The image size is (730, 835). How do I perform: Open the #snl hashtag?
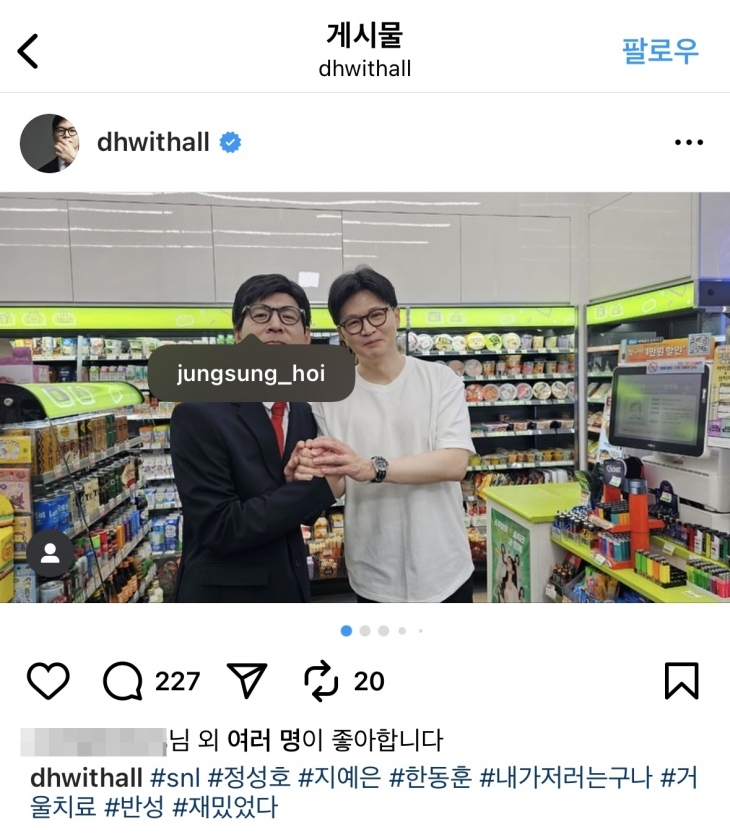(175, 777)
